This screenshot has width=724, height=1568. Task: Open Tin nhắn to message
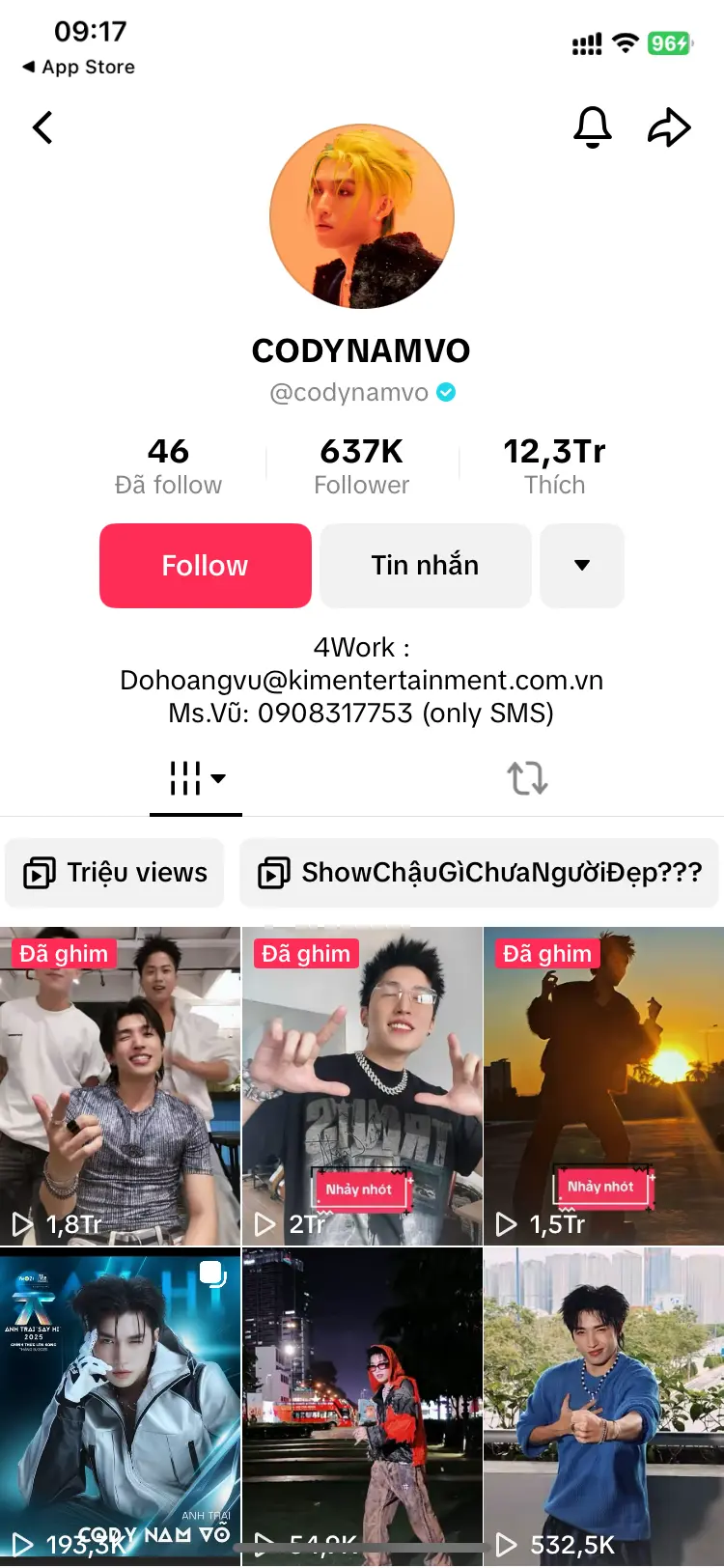[x=426, y=566]
